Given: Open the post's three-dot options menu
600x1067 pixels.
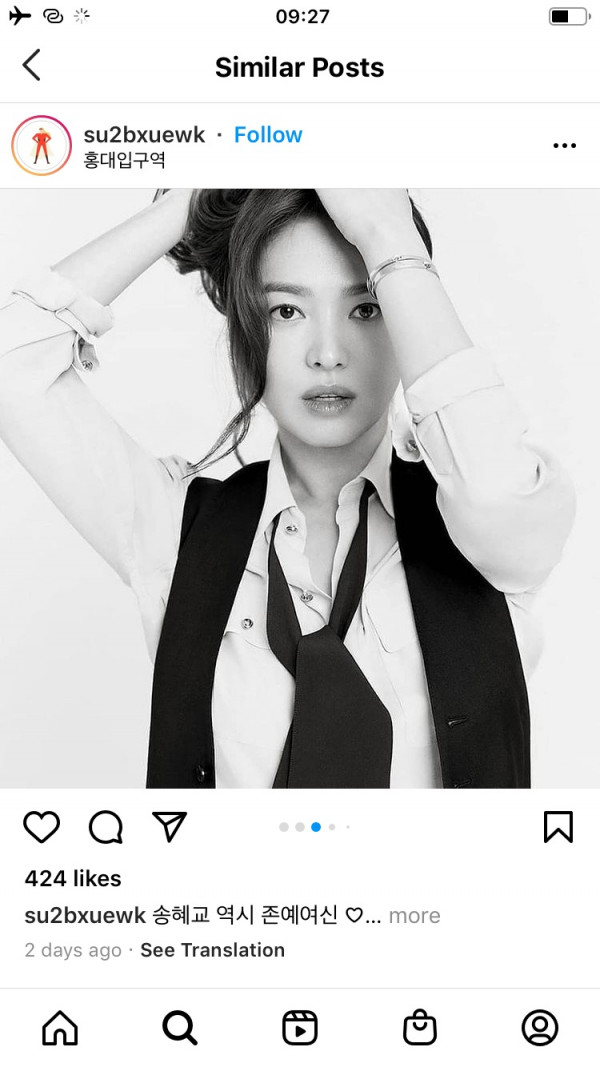Looking at the screenshot, I should 564,146.
